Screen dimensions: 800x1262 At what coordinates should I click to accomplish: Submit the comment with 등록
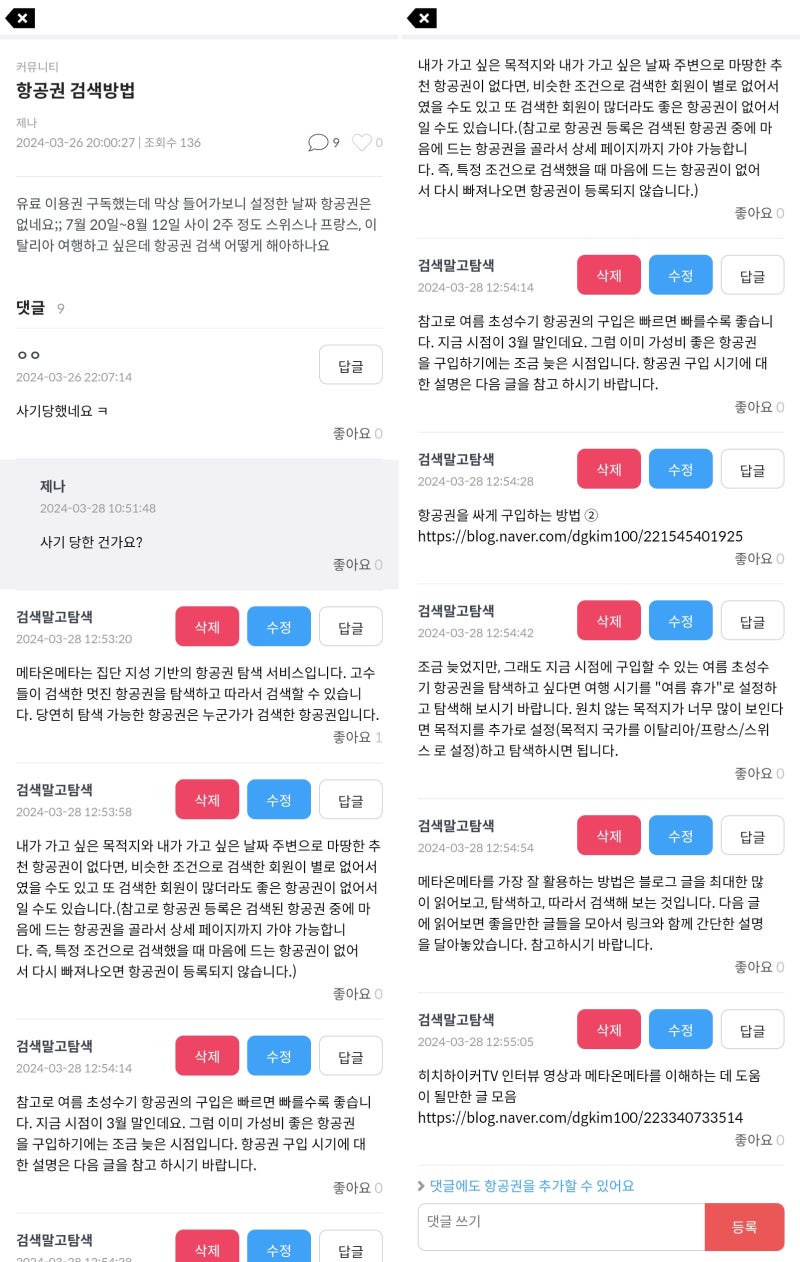tap(744, 1226)
